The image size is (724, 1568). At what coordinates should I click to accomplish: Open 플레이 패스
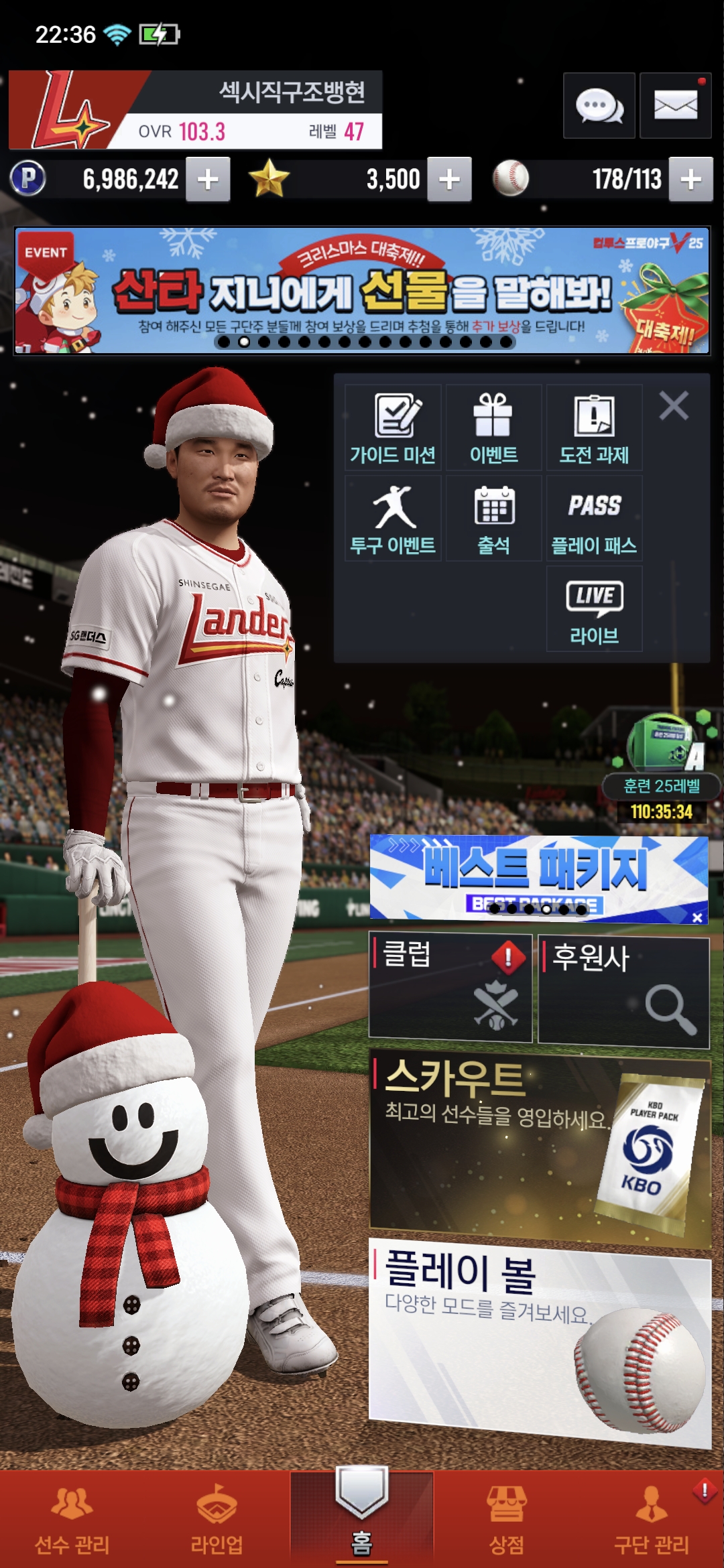coord(594,518)
